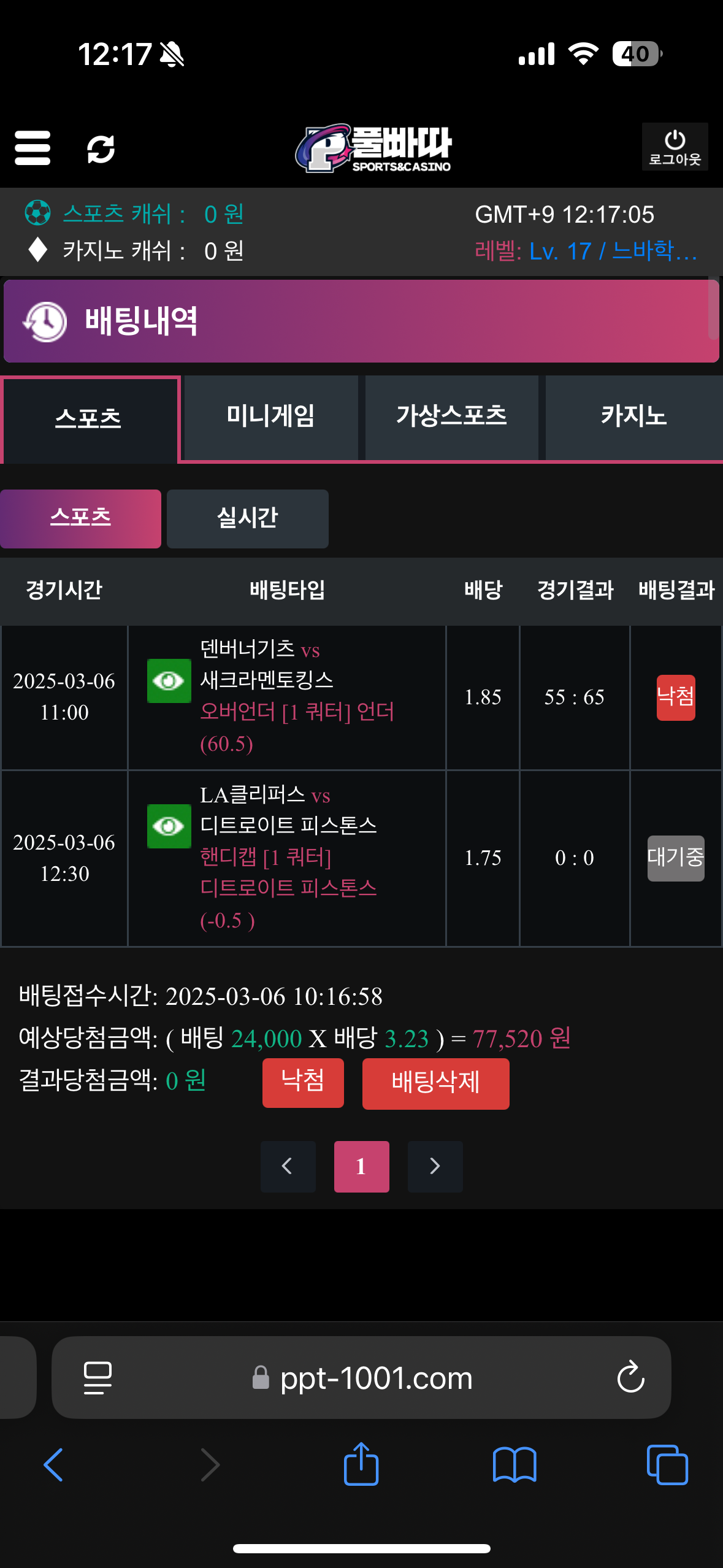Switch to the 미니게임 tab
This screenshot has height=1568, width=723.
pyautogui.click(x=270, y=417)
